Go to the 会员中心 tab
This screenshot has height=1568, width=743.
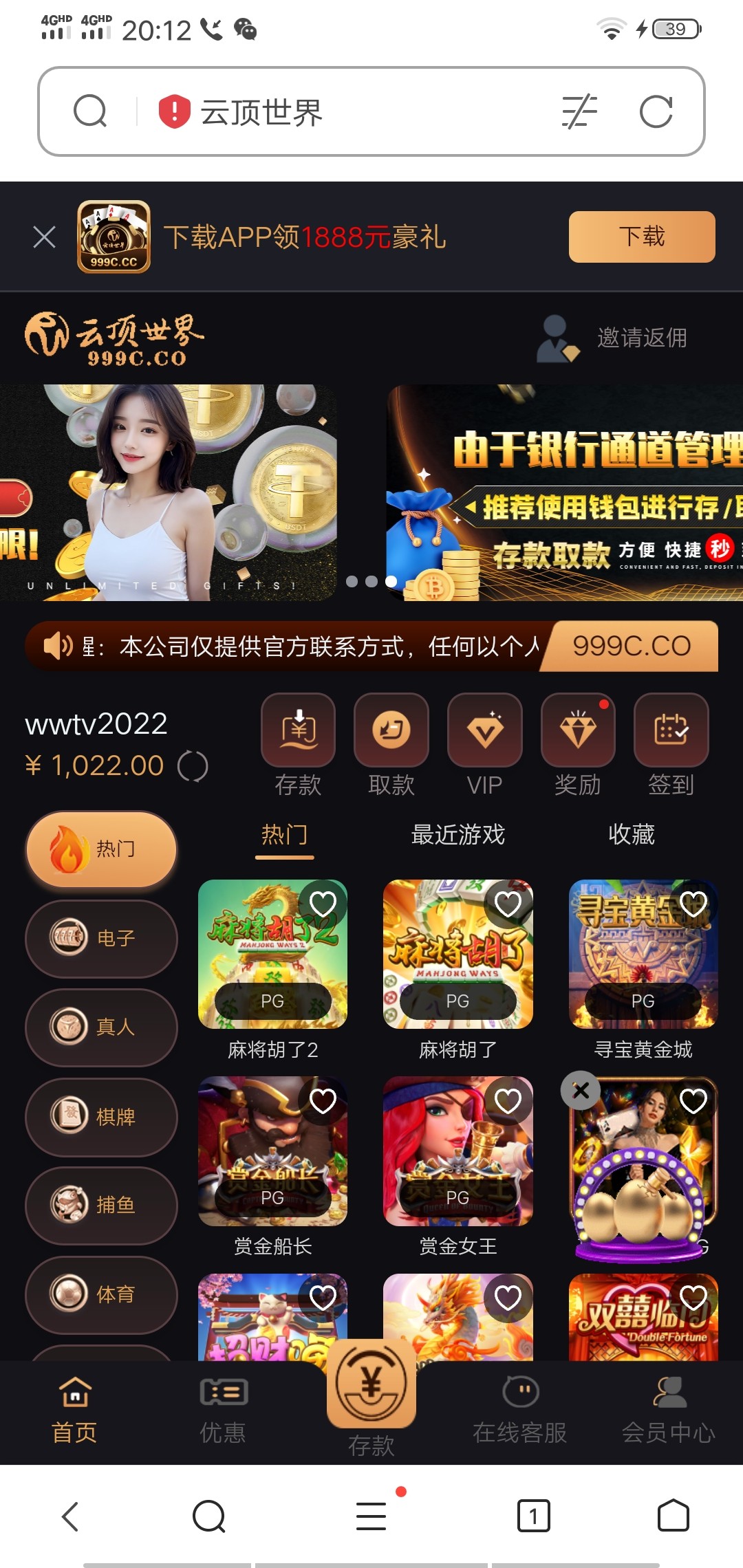point(668,1410)
